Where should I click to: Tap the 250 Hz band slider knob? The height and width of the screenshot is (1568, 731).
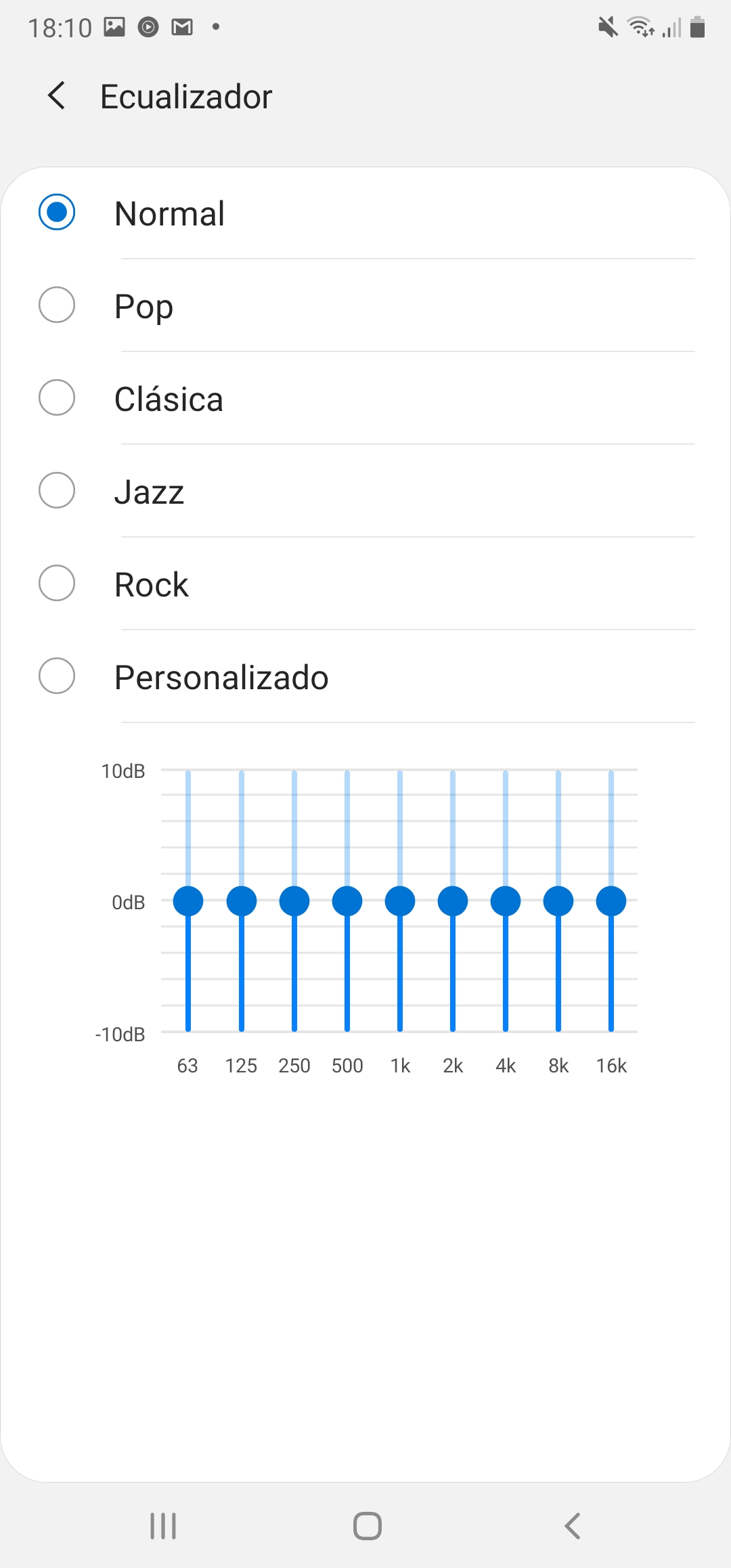click(294, 901)
